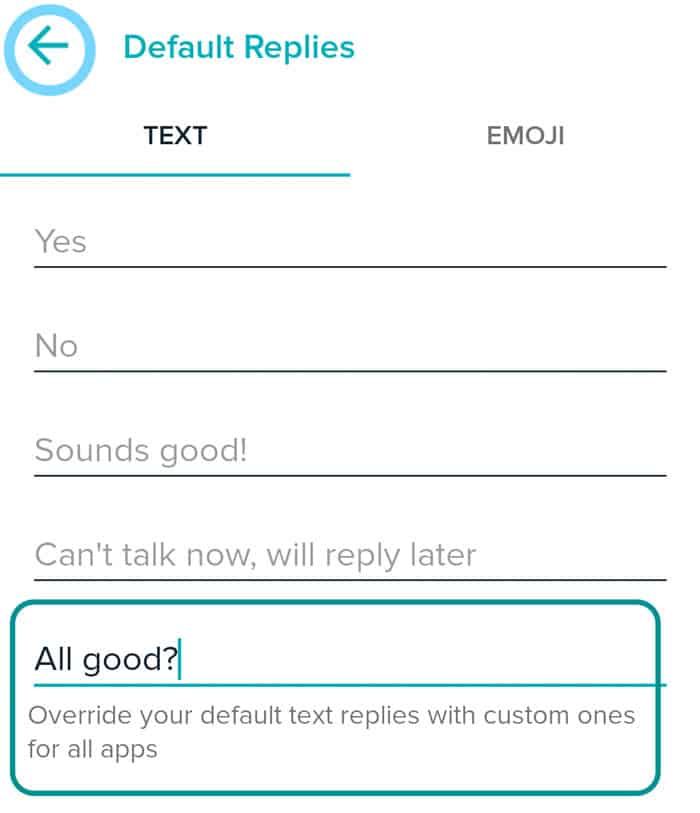Change the "Sounds good!" reply field
The width and height of the screenshot is (700, 813).
point(350,450)
